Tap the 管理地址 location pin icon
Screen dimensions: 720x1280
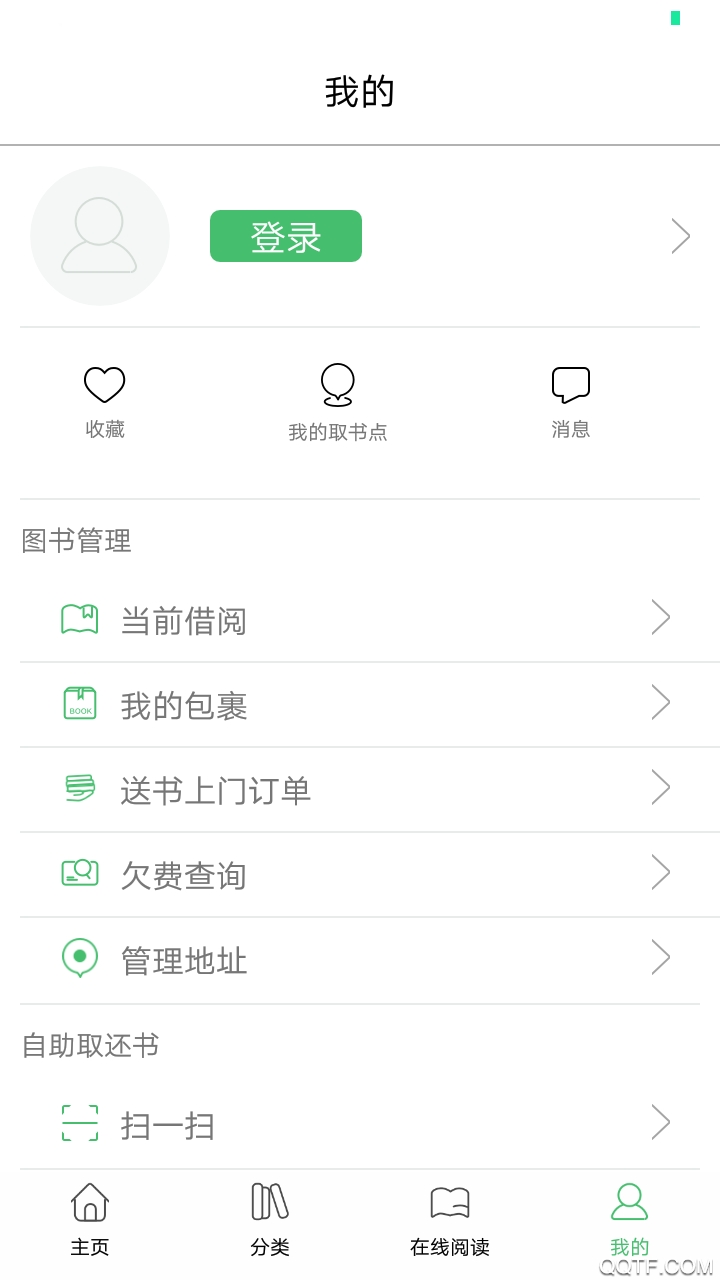pos(79,957)
